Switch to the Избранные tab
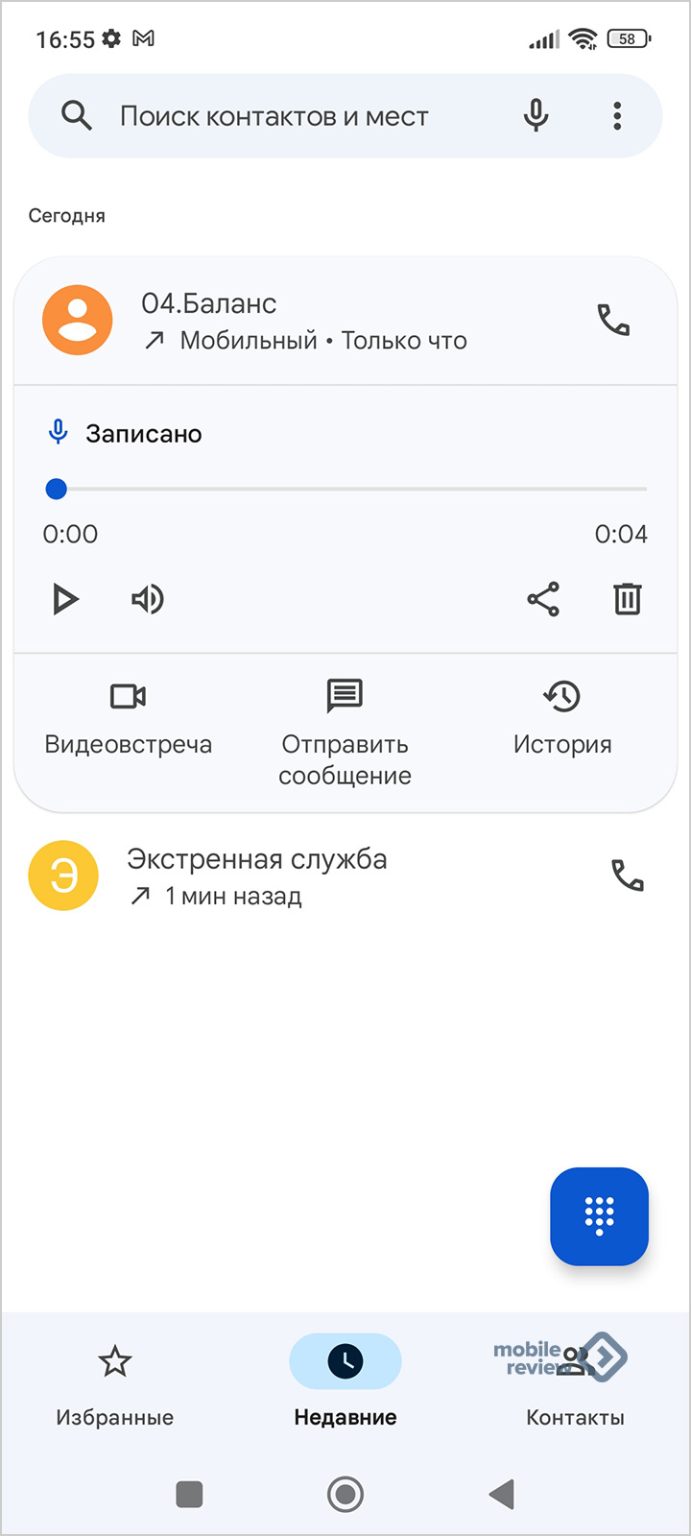 click(115, 1384)
